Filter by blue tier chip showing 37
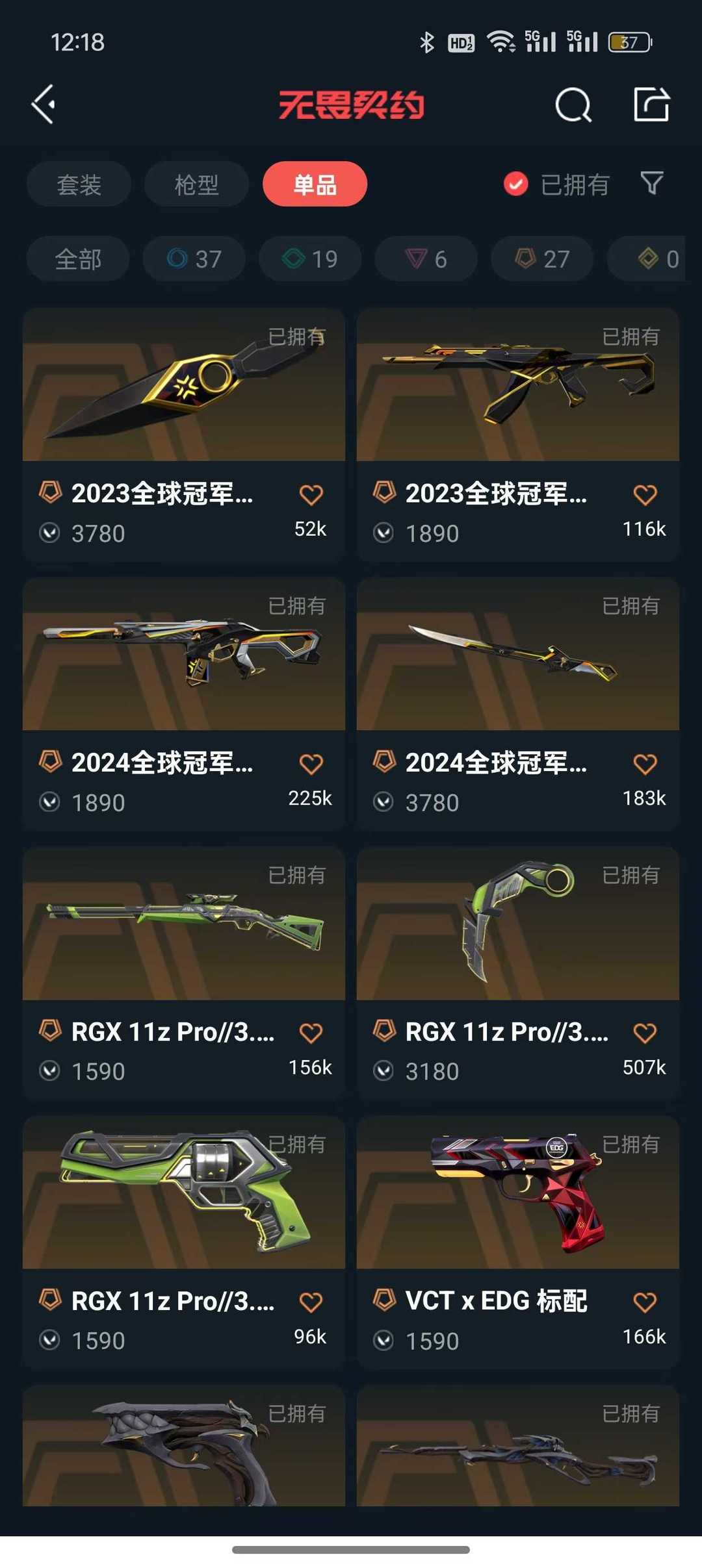702x1568 pixels. 194,259
